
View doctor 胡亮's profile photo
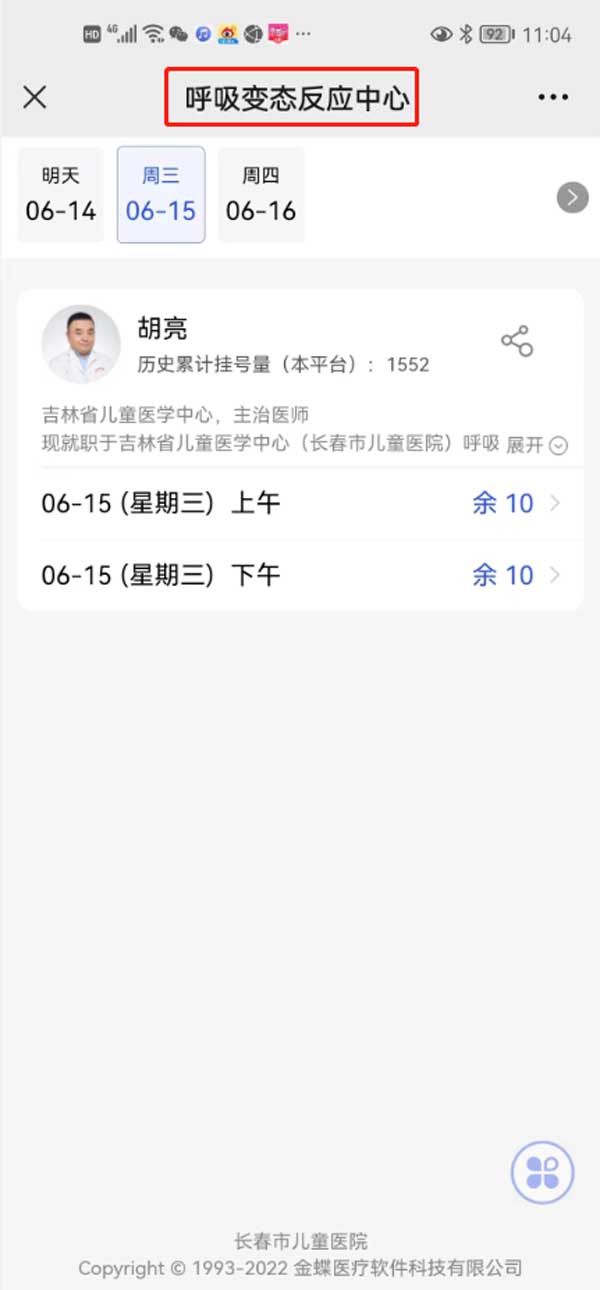click(81, 344)
